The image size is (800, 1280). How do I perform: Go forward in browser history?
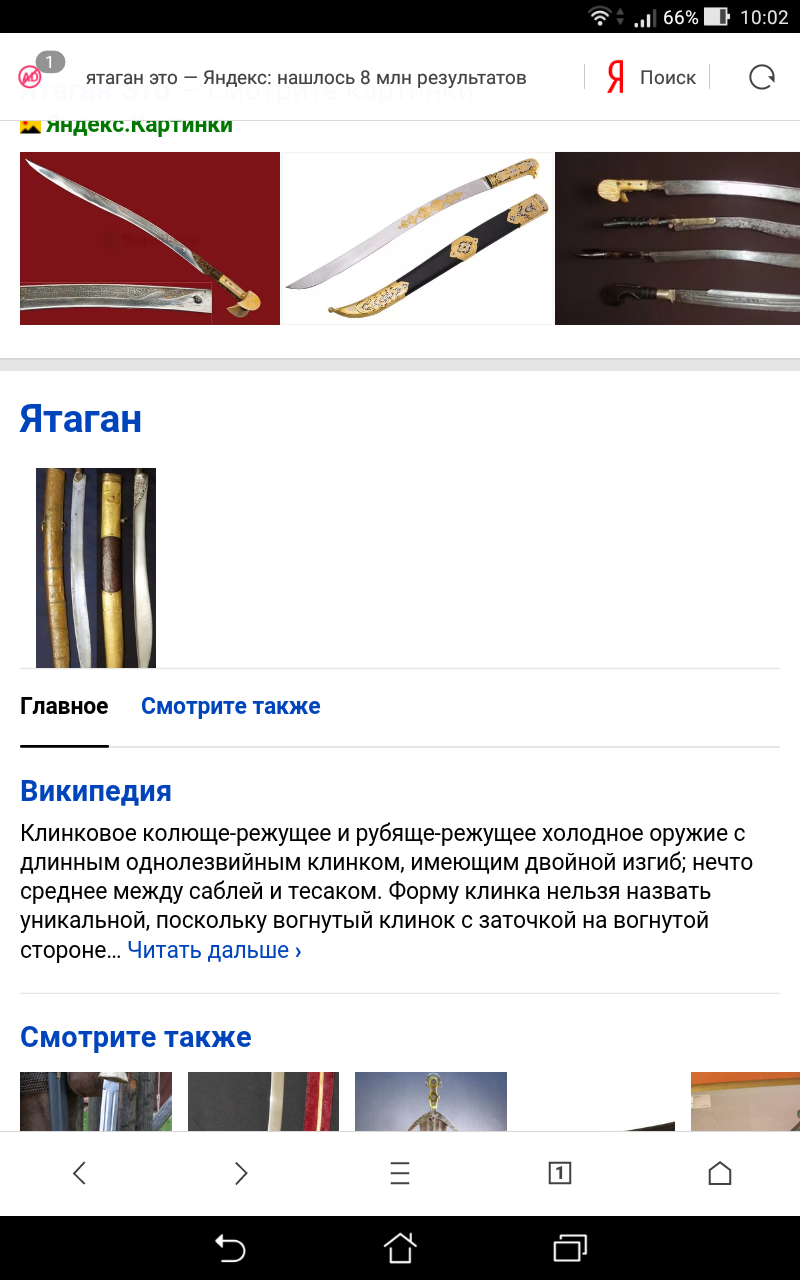pyautogui.click(x=240, y=1173)
